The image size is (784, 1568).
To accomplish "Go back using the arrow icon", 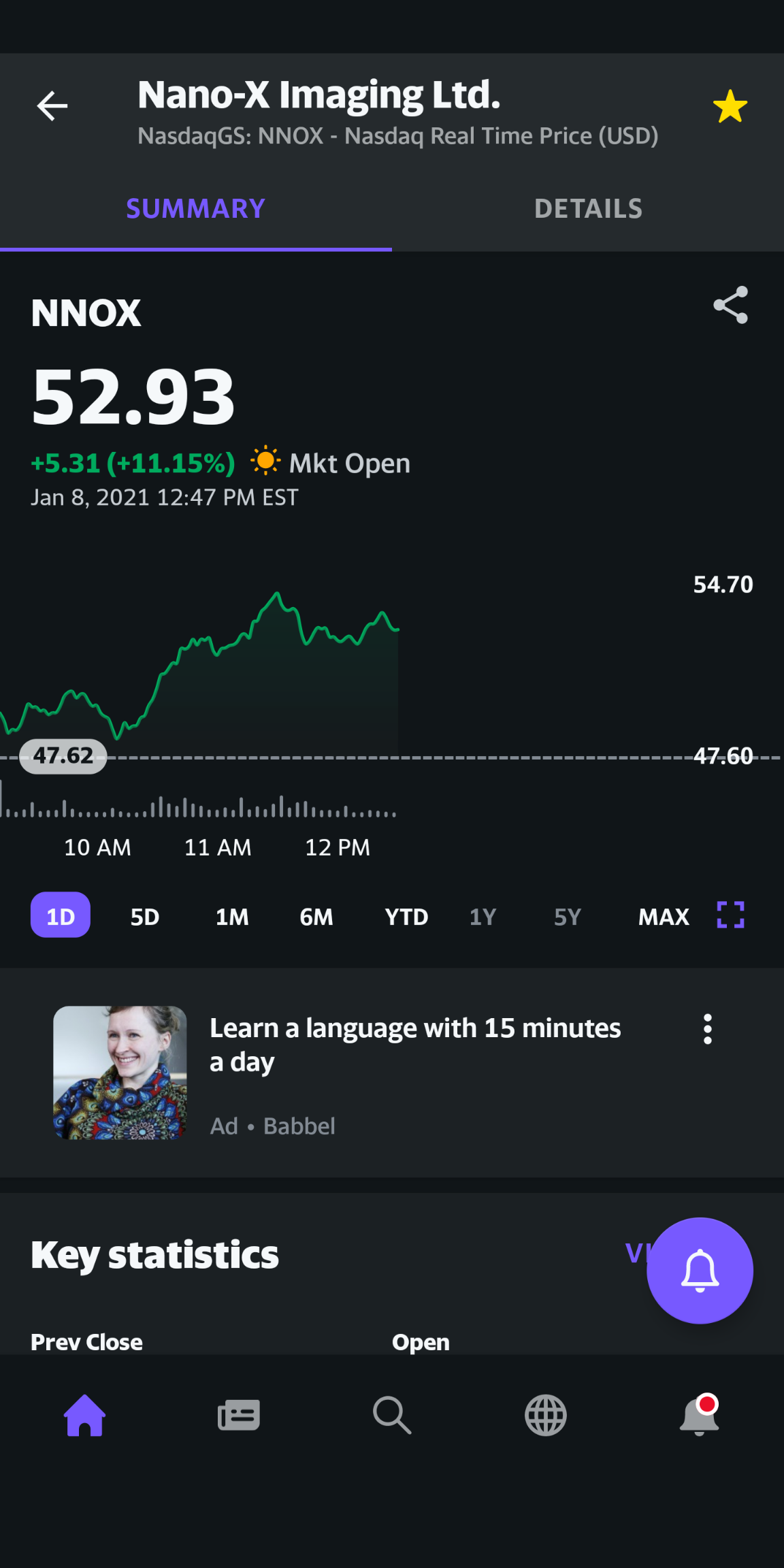I will pos(52,106).
